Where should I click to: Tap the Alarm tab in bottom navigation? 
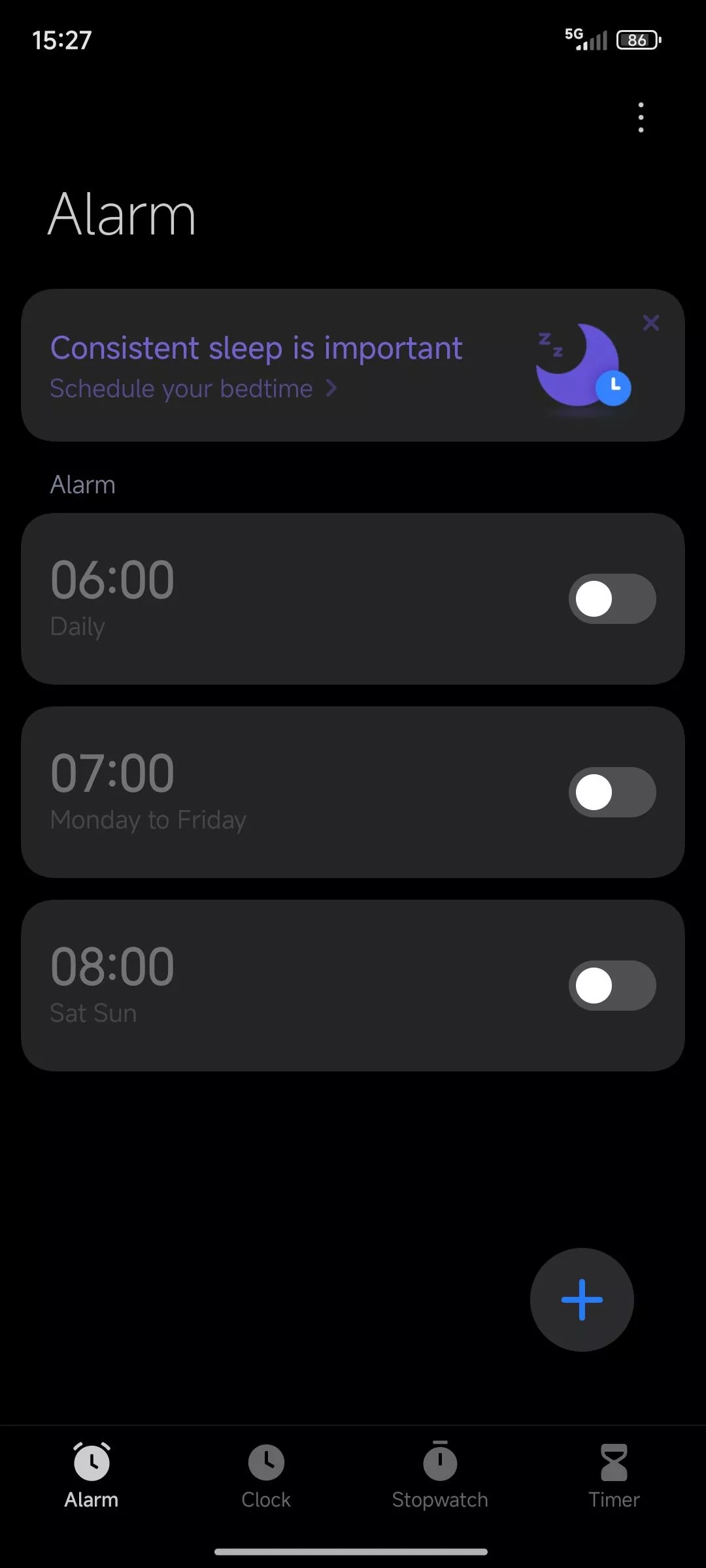click(x=92, y=1475)
